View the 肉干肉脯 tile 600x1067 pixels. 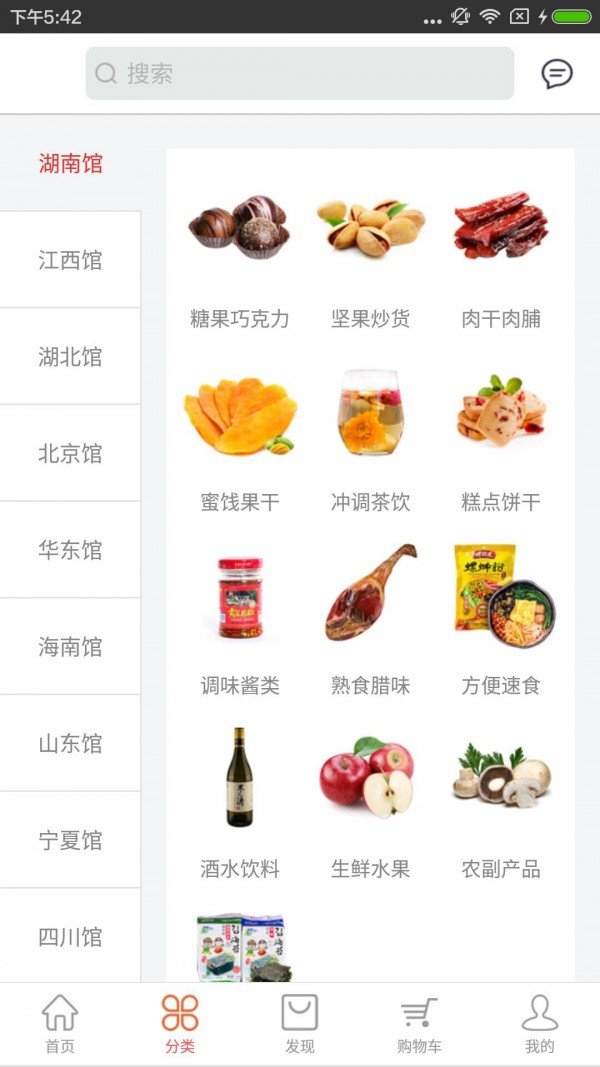[x=501, y=260]
